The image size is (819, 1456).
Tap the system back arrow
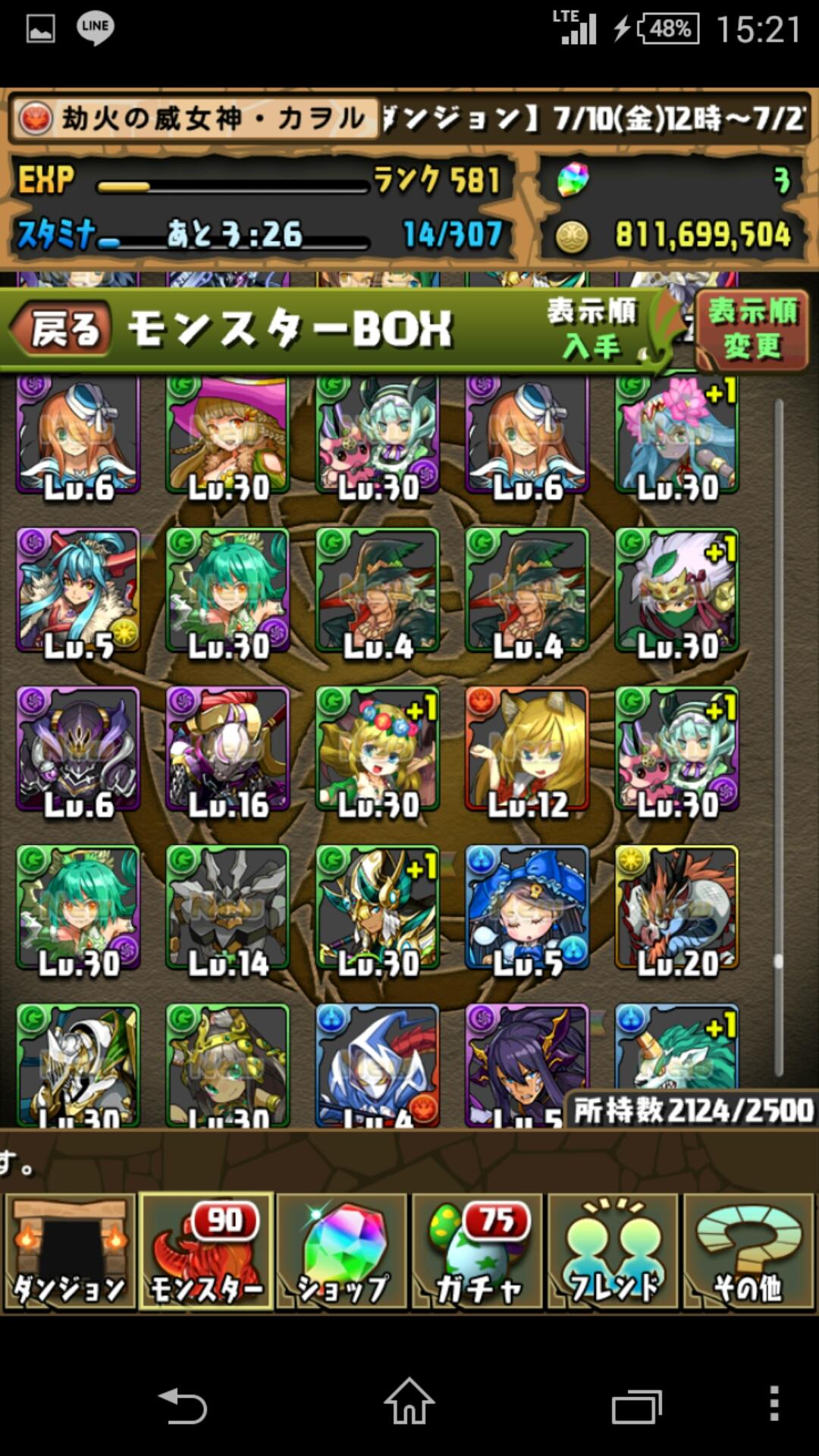182,1404
